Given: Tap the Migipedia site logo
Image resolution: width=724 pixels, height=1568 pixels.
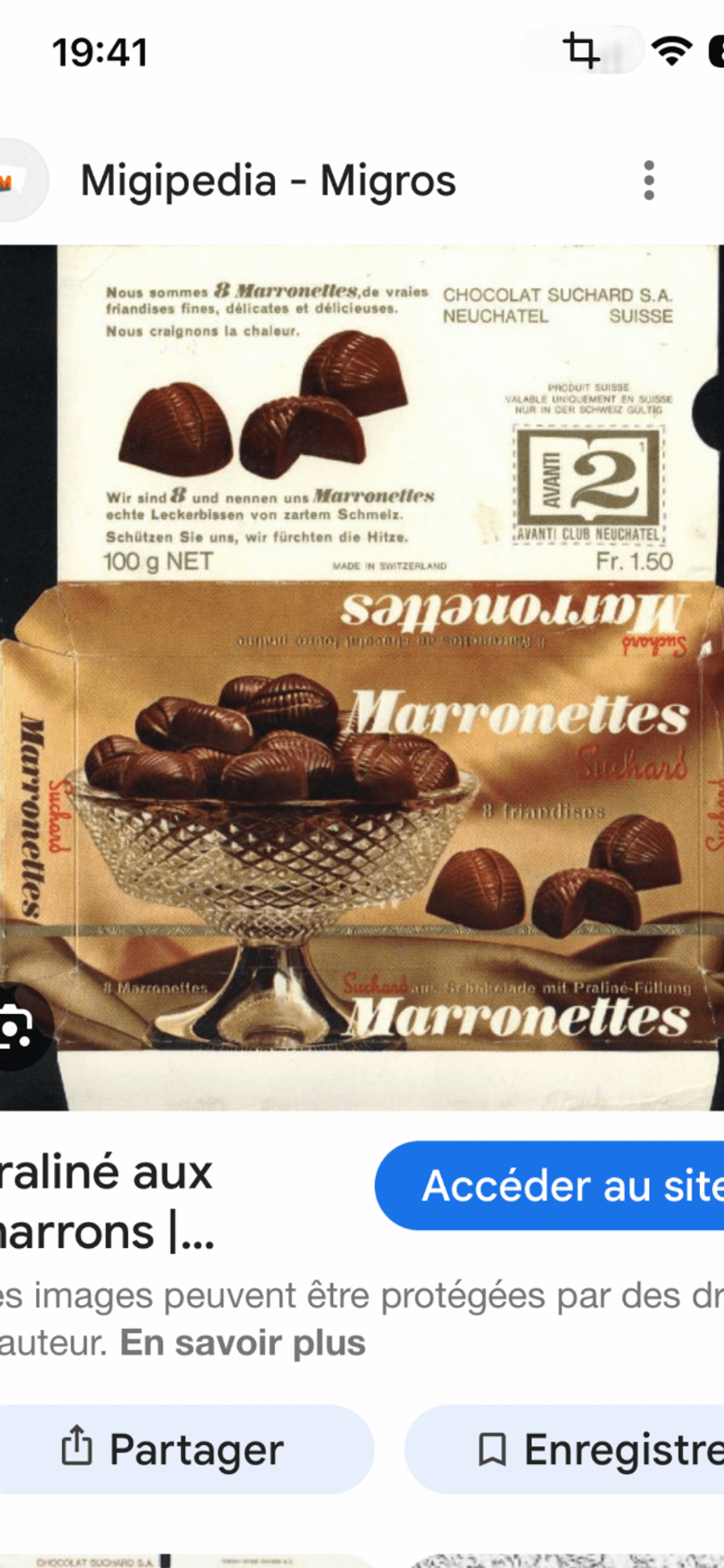Looking at the screenshot, I should pyautogui.click(x=16, y=181).
